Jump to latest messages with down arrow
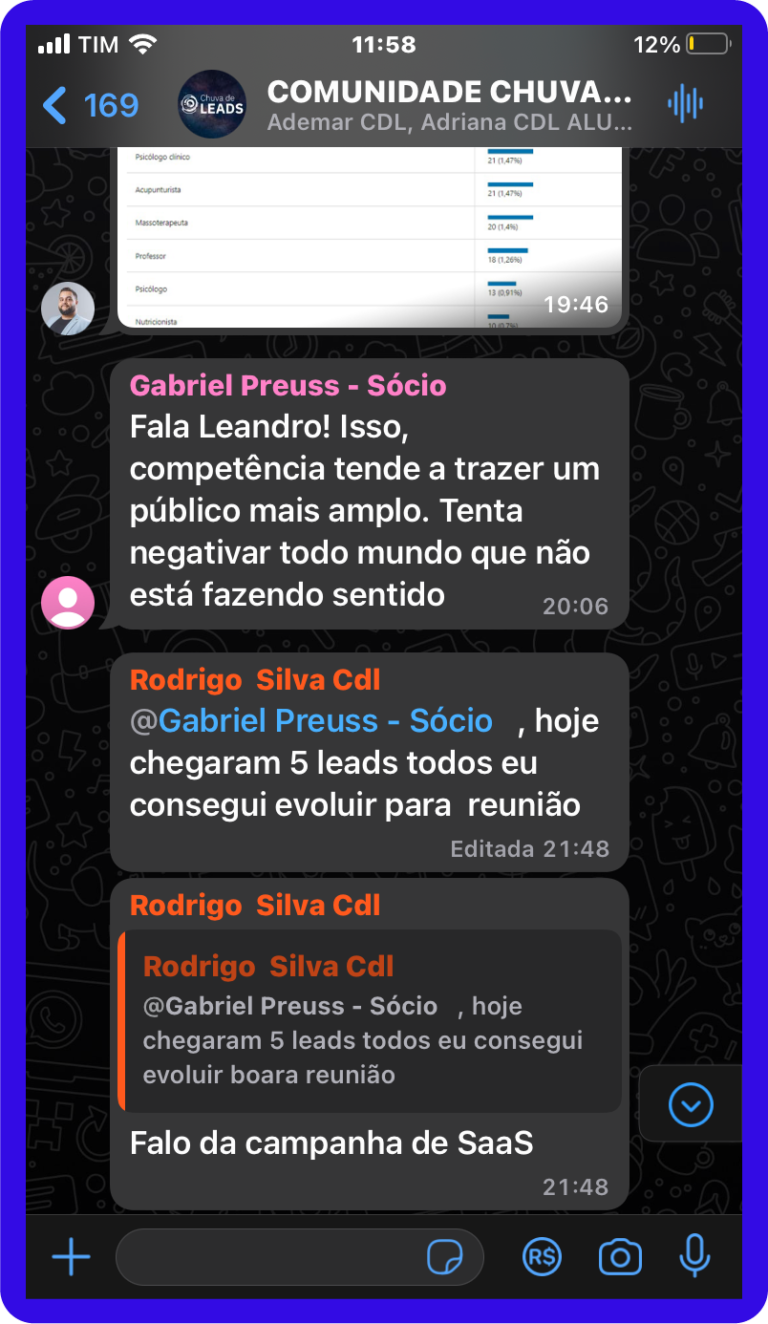This screenshot has width=768, height=1324. 691,1105
